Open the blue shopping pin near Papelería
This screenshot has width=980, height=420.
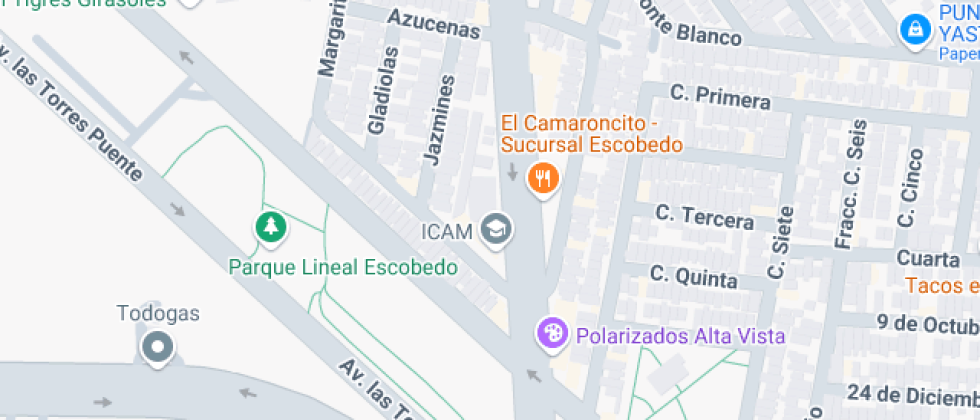click(x=916, y=30)
